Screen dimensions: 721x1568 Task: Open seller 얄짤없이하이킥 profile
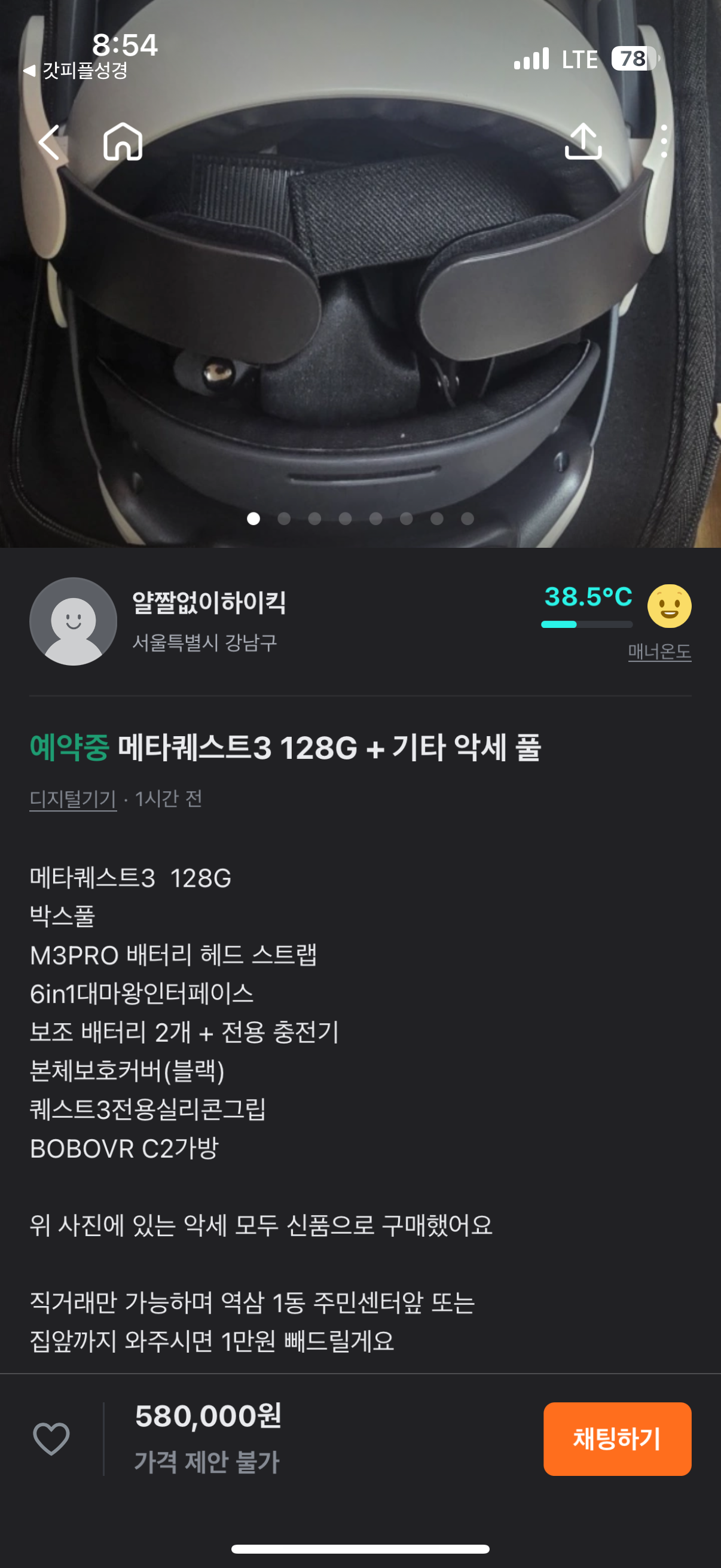(209, 603)
